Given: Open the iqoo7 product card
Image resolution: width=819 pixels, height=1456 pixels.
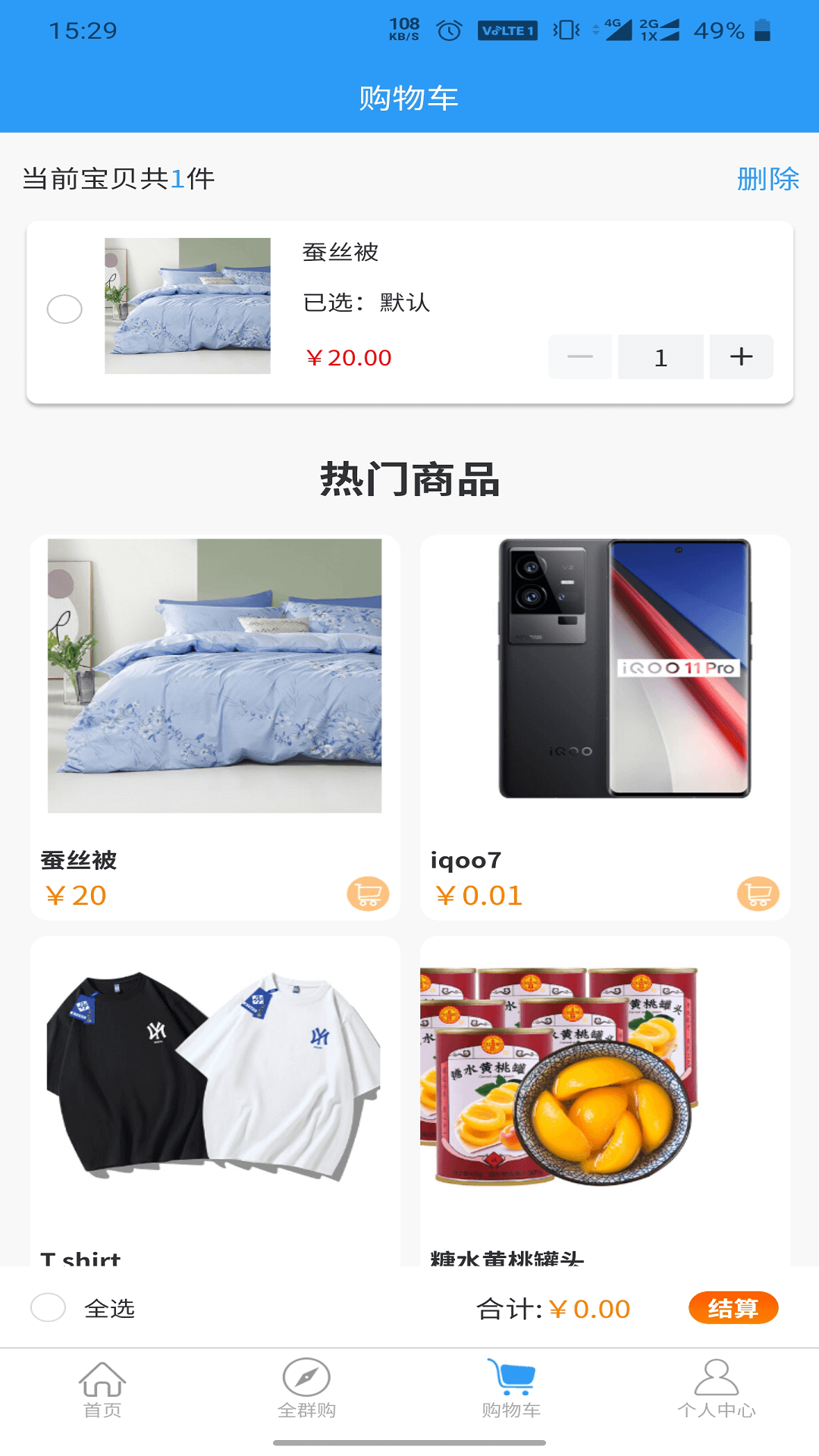Looking at the screenshot, I should pyautogui.click(x=604, y=682).
